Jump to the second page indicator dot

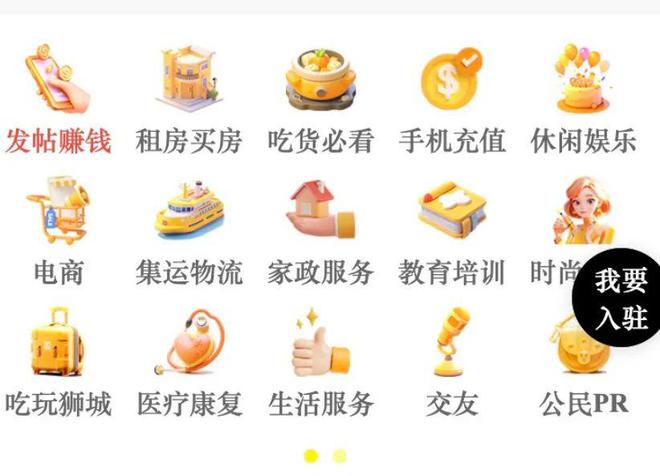339,456
